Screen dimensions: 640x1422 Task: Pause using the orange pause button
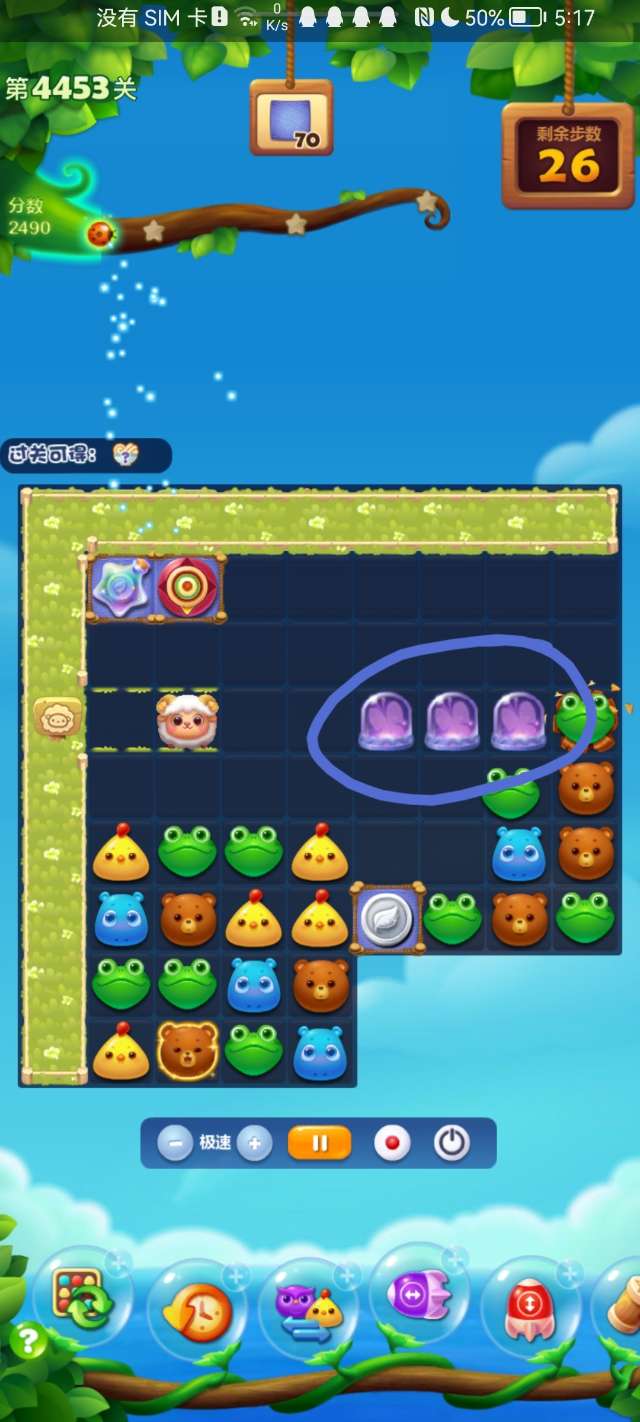tap(320, 1143)
